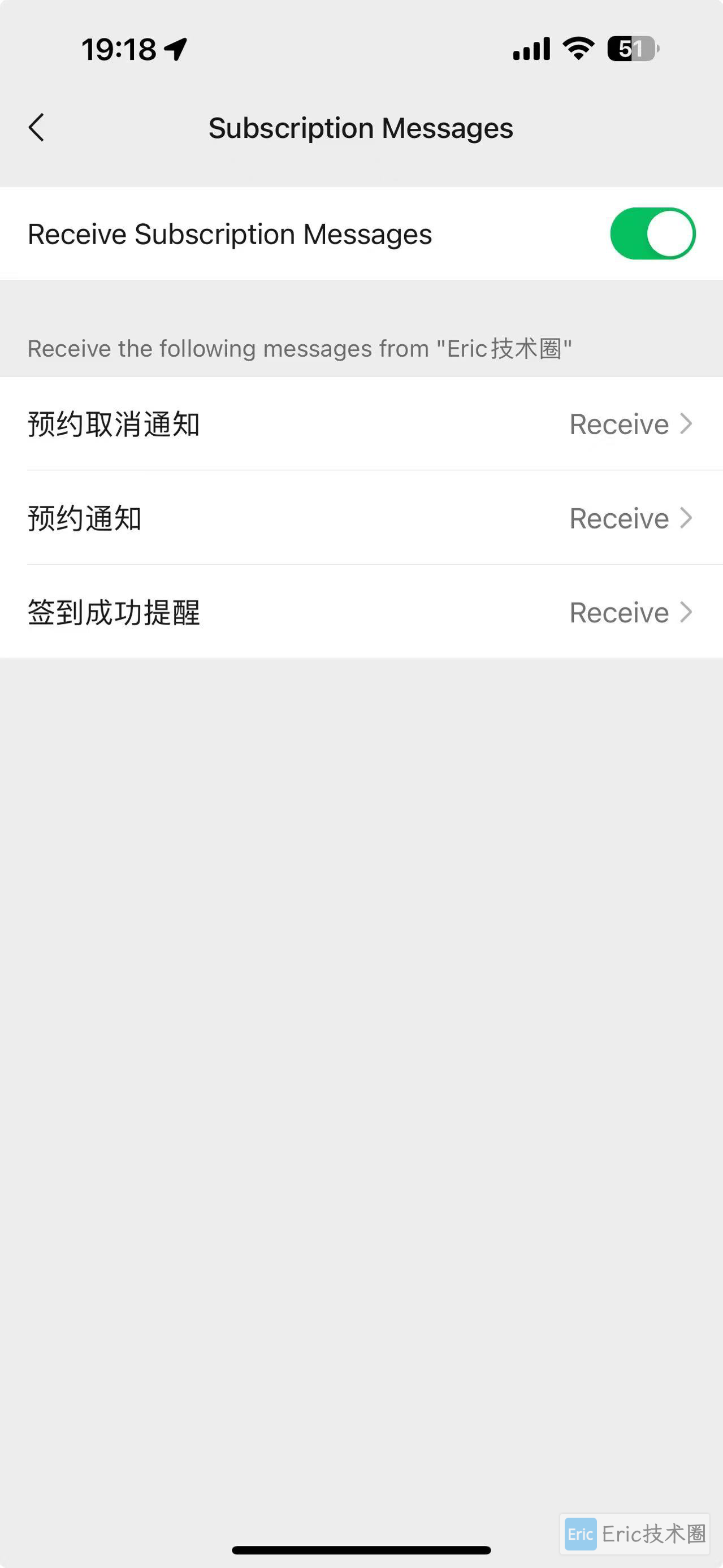Go back using the back arrow
The height and width of the screenshot is (1568, 723).
click(x=37, y=128)
